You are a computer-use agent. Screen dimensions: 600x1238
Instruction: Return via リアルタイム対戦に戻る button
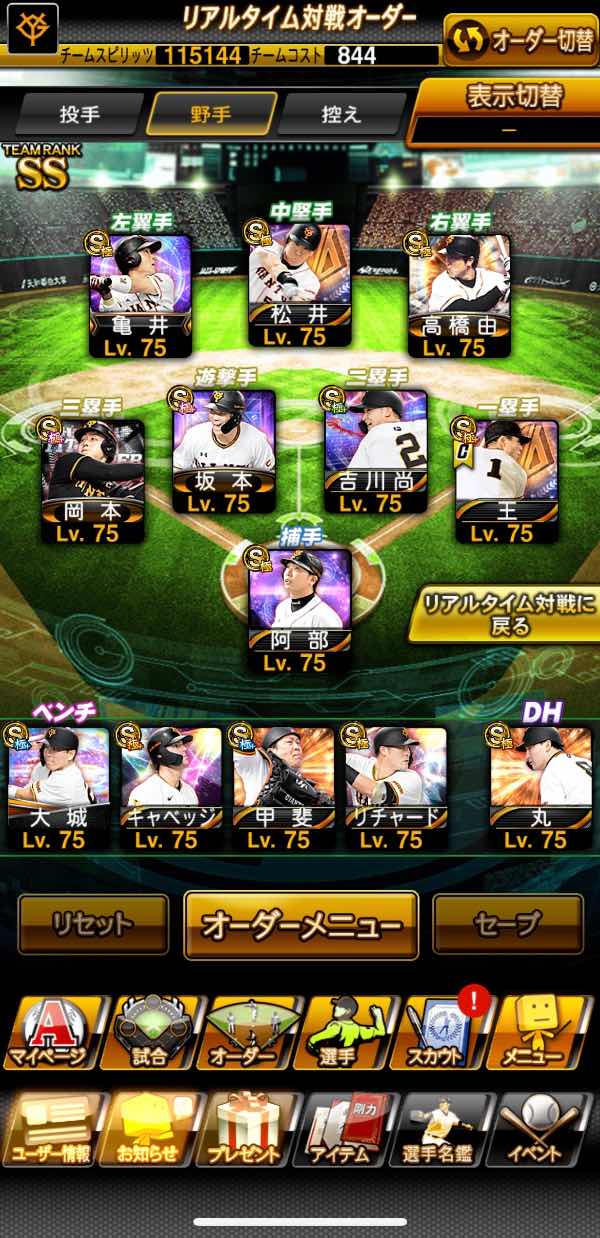coord(507,615)
